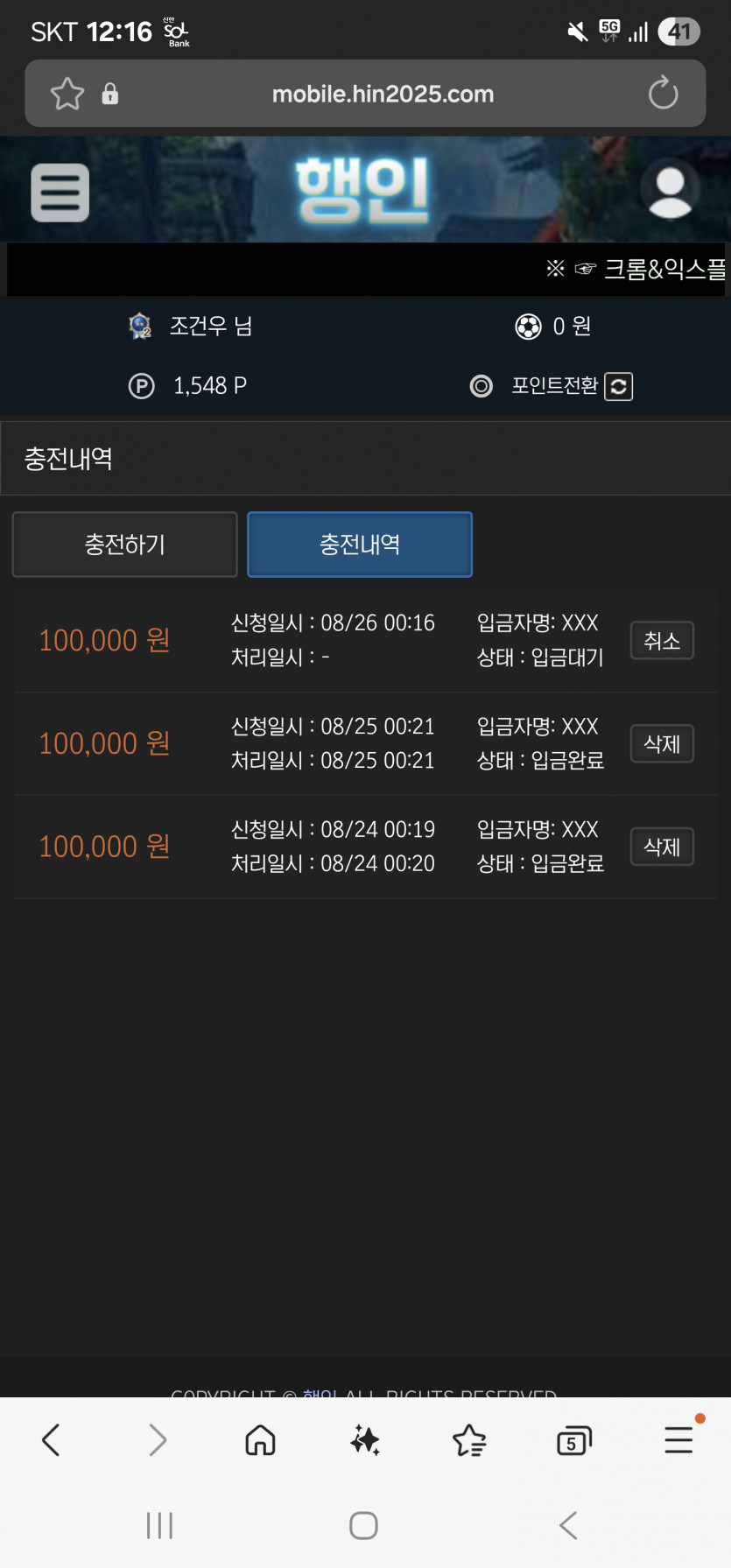Open the hamburger drawer menu
Image resolution: width=731 pixels, height=1568 pixels.
(x=60, y=192)
